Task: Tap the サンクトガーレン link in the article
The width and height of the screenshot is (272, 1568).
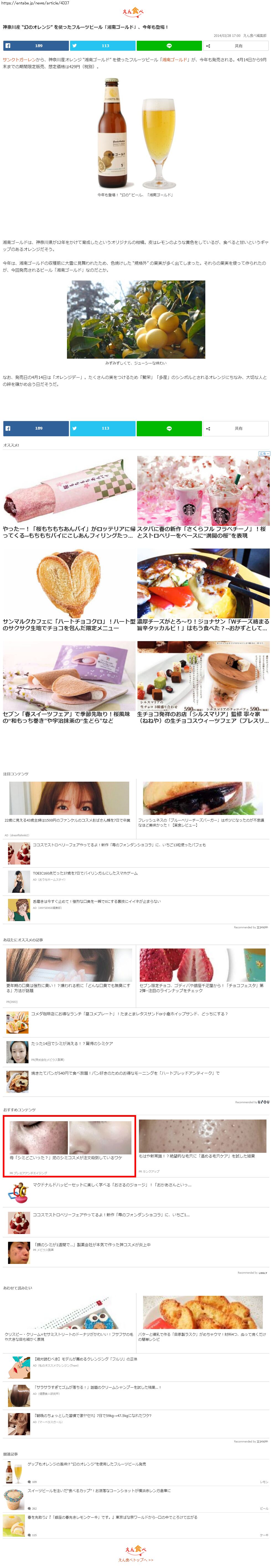Action: (19, 60)
